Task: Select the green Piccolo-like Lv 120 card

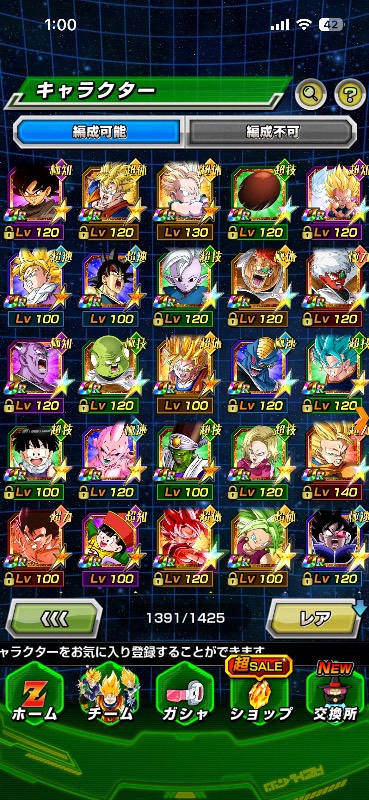Action: pyautogui.click(x=109, y=375)
